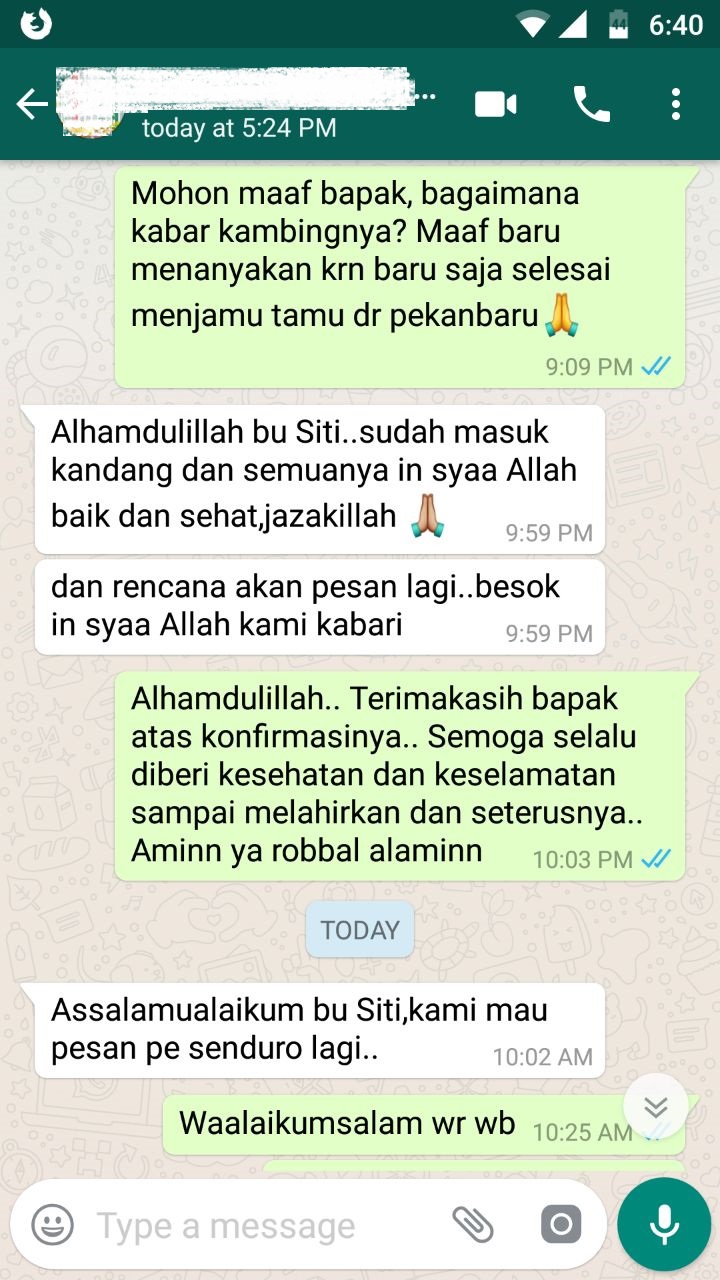Jump to the latest message

pos(656,1107)
